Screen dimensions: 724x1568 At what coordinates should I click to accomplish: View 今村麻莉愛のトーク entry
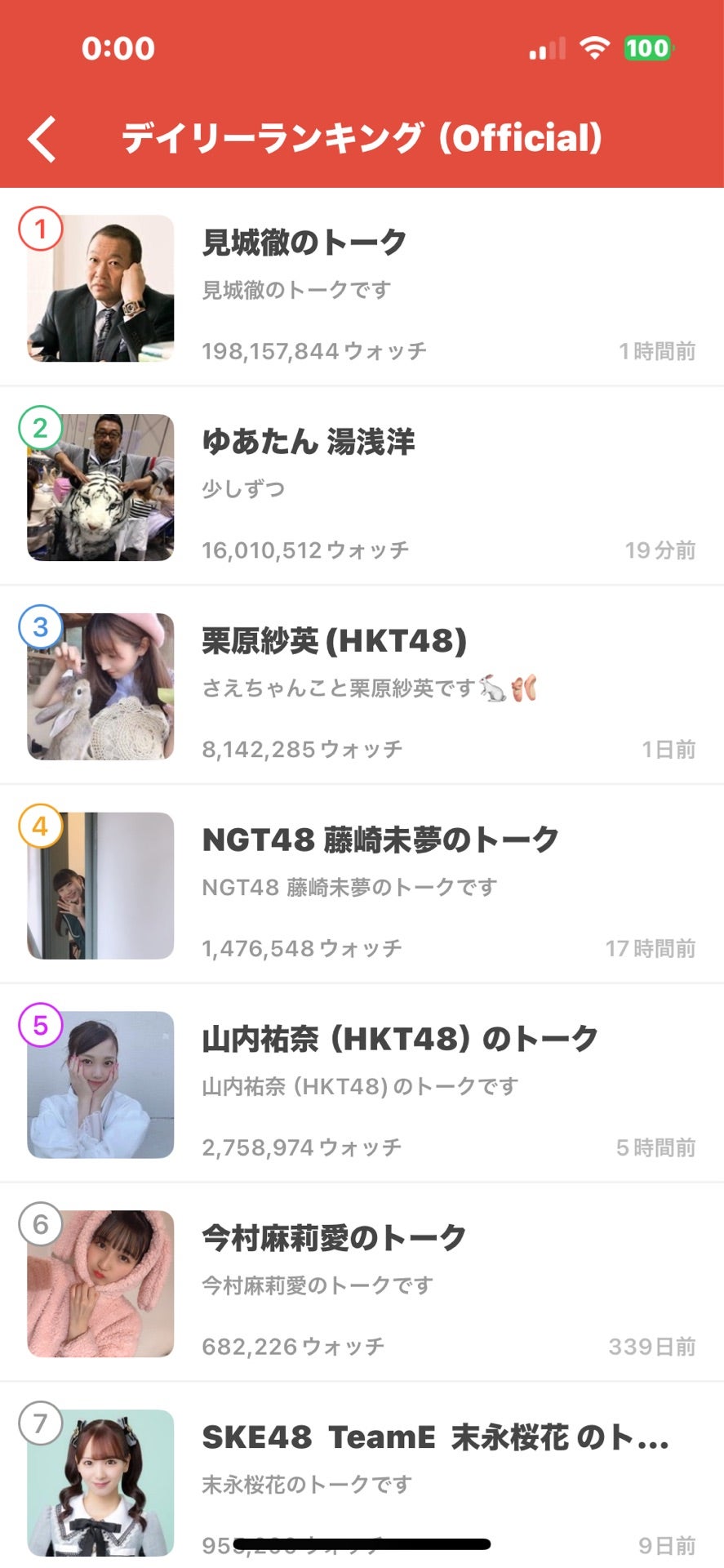pyautogui.click(x=362, y=1283)
